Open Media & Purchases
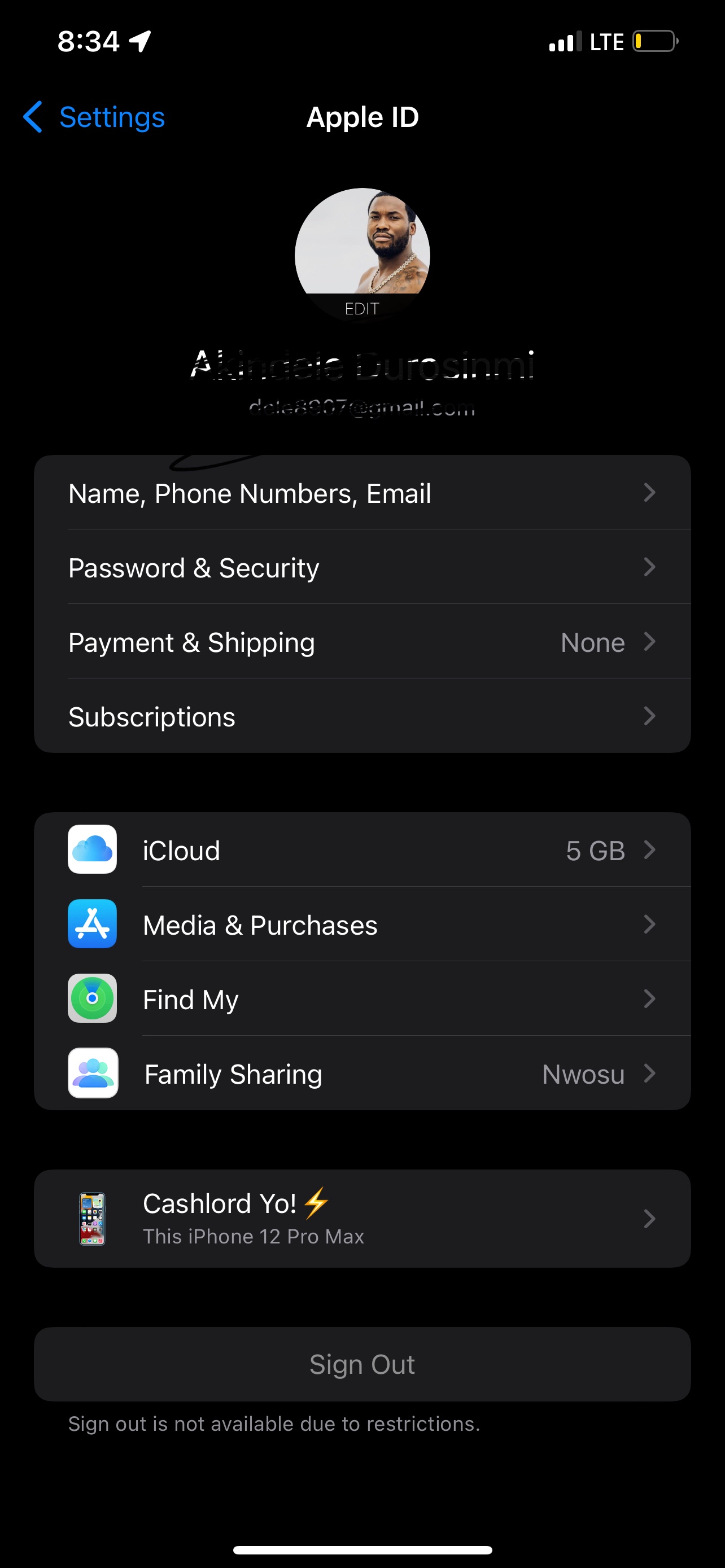 pos(362,925)
